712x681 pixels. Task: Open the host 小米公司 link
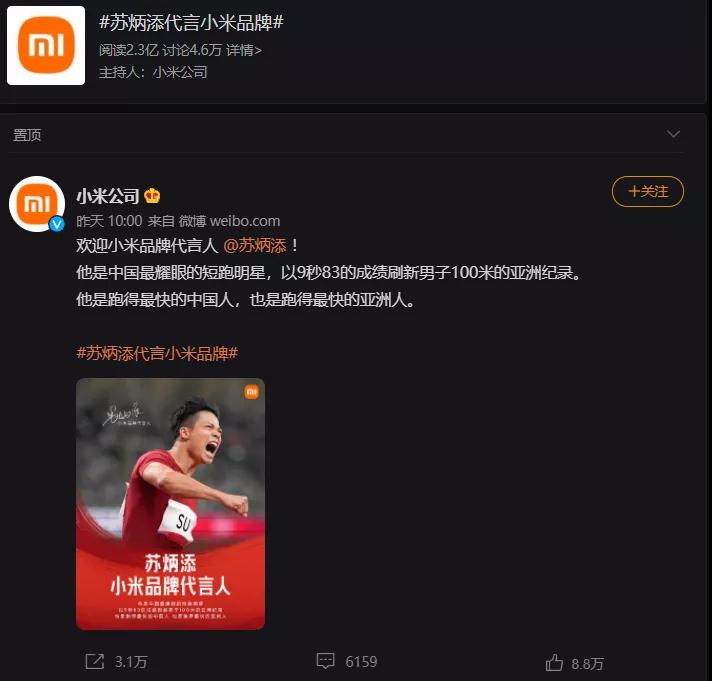tap(180, 72)
